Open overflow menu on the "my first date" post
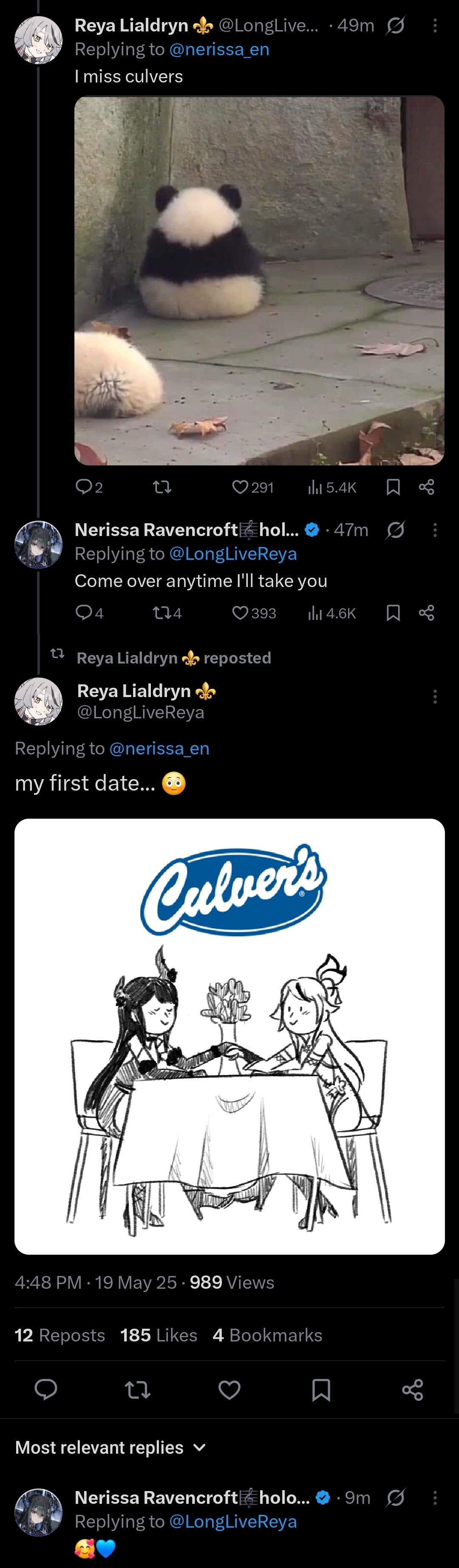This screenshot has height=1568, width=459. [x=435, y=697]
